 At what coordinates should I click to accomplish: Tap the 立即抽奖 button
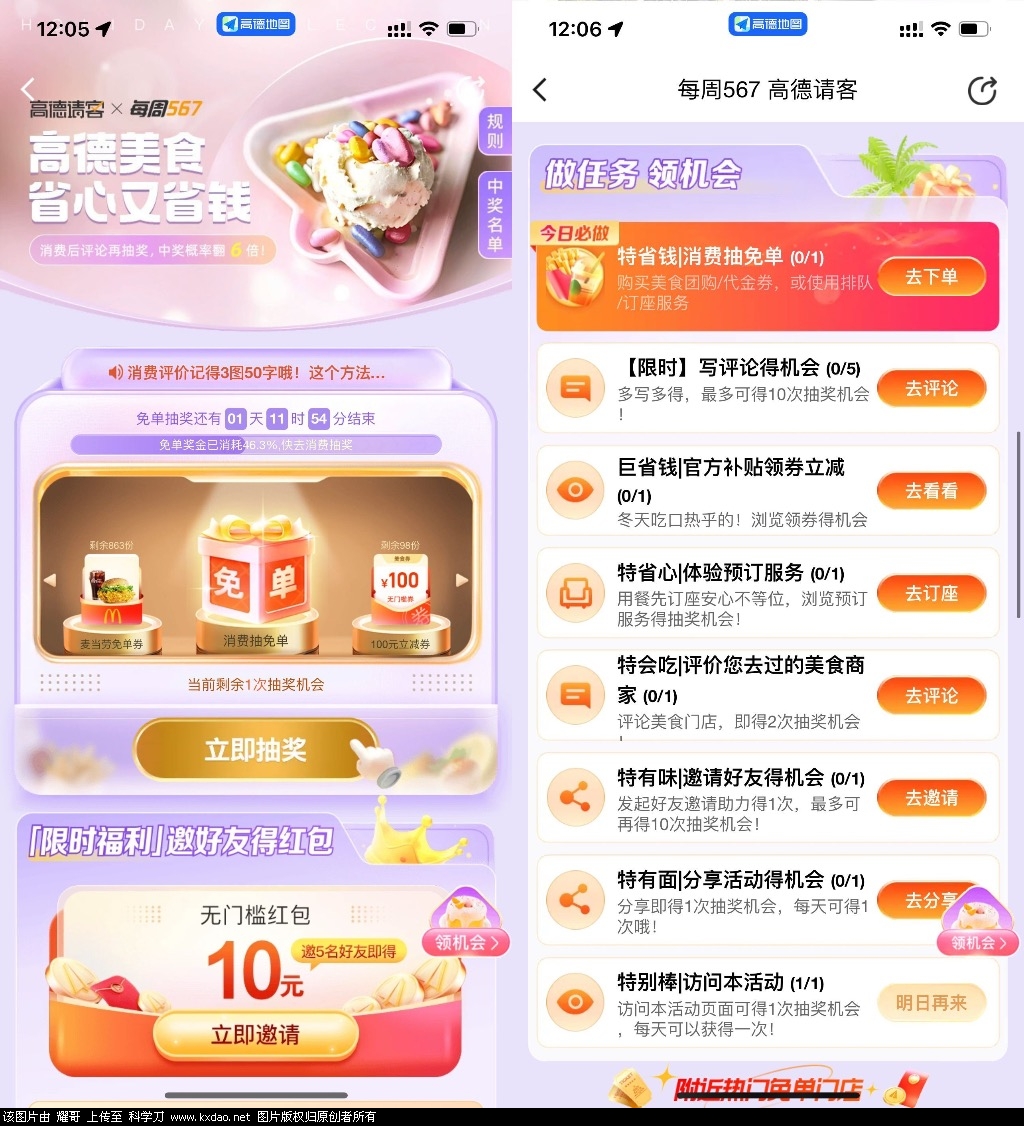(256, 750)
